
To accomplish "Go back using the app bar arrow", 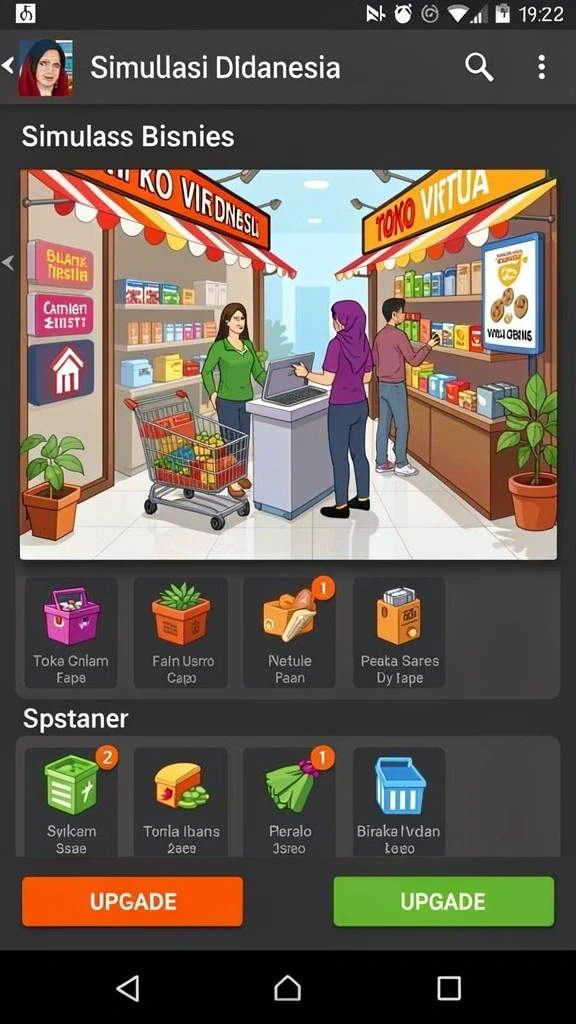I will coord(8,66).
